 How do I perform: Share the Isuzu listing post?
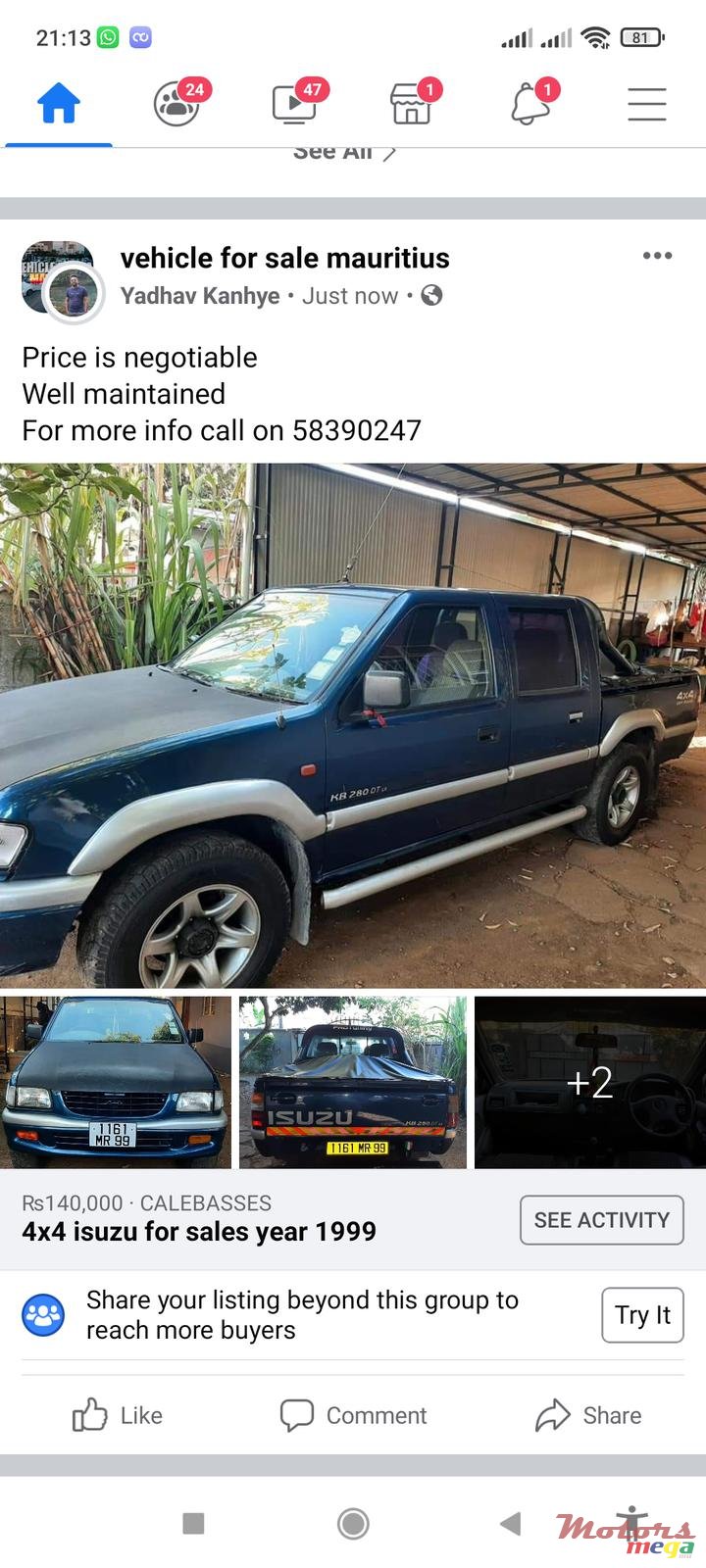[x=588, y=1415]
